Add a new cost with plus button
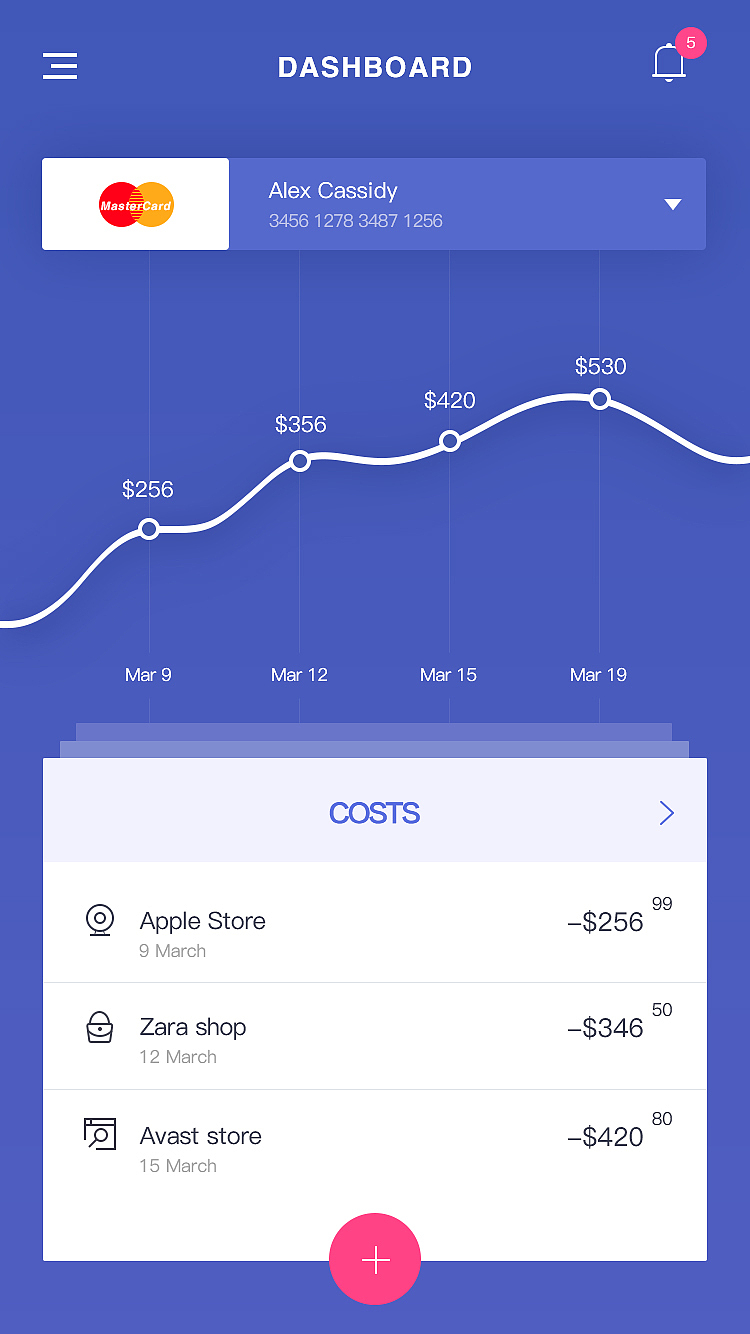 (x=375, y=1259)
